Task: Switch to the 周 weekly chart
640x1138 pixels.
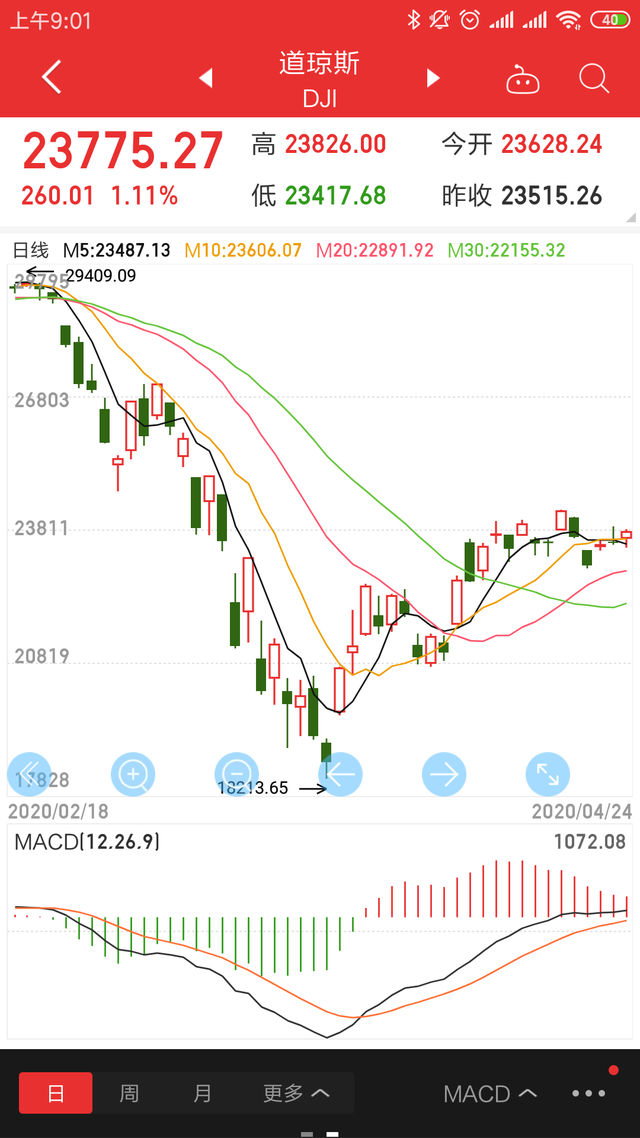Action: click(x=129, y=1093)
